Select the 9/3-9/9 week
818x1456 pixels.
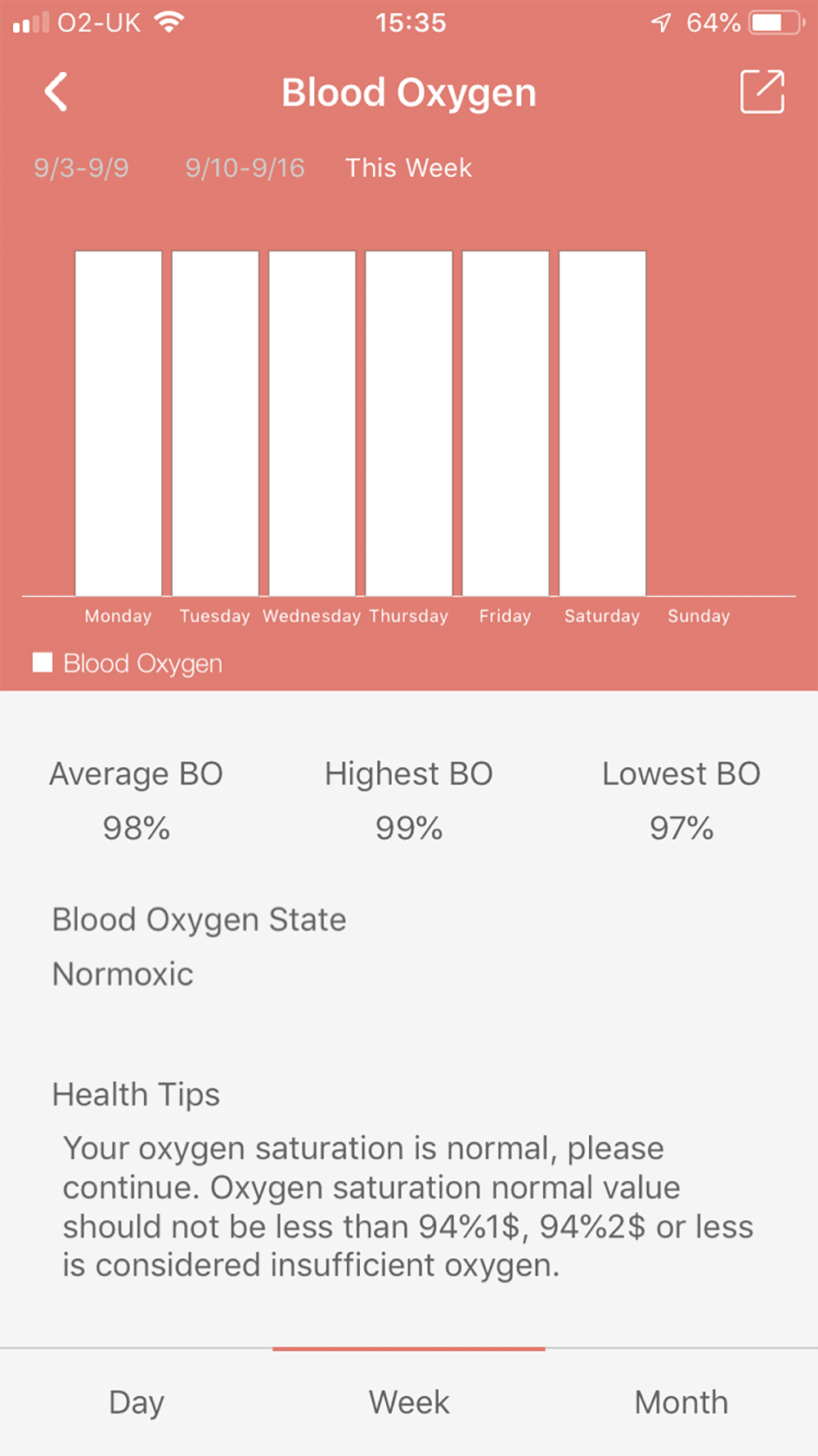pyautogui.click(x=81, y=168)
